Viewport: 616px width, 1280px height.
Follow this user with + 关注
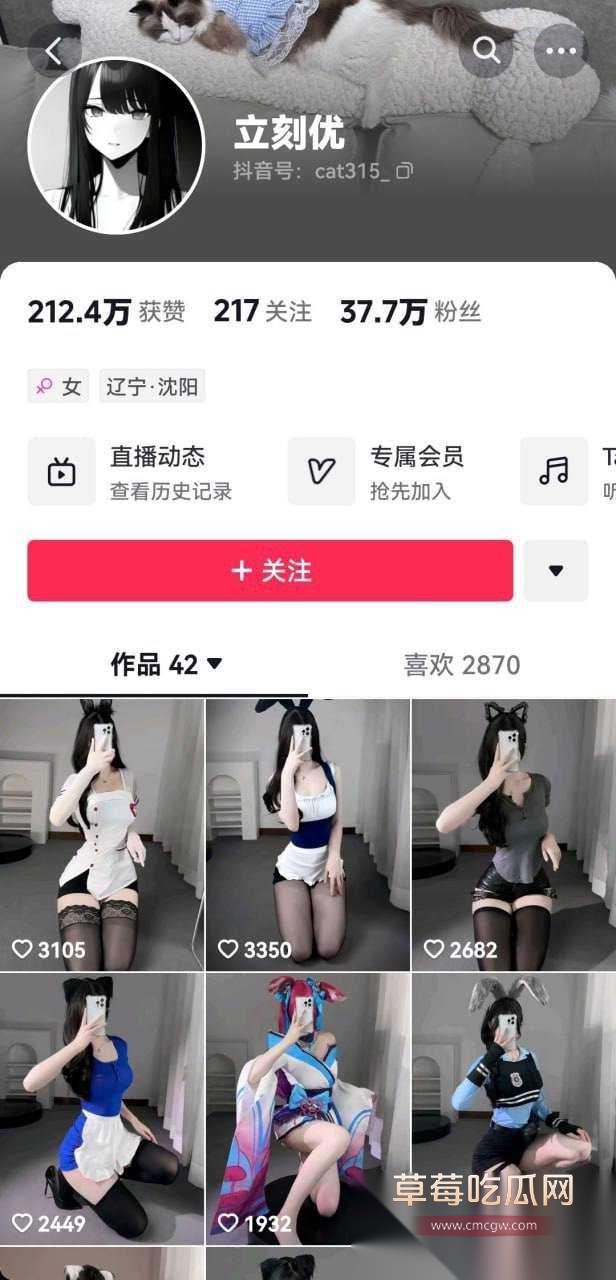click(270, 571)
